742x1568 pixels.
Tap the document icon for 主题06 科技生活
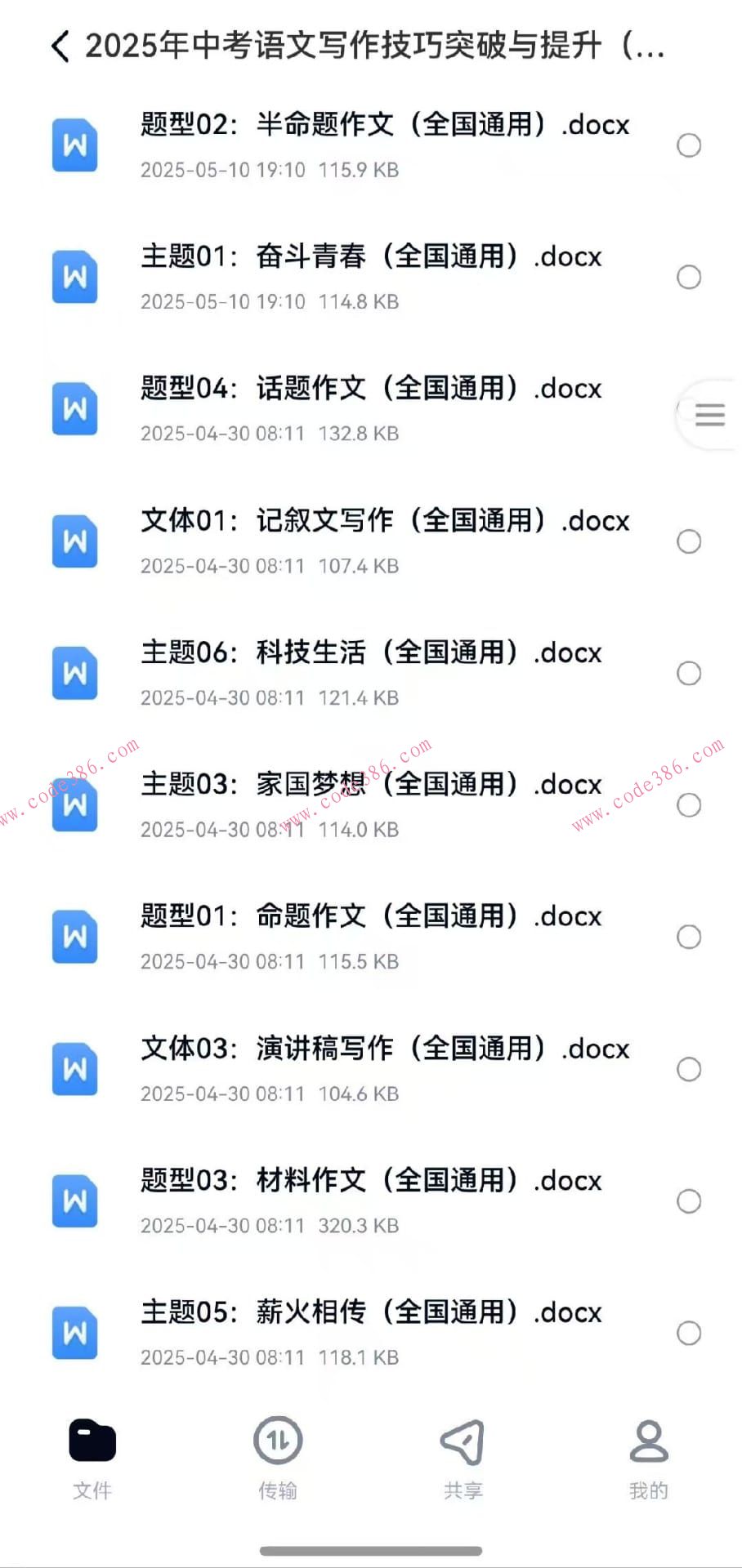point(74,673)
